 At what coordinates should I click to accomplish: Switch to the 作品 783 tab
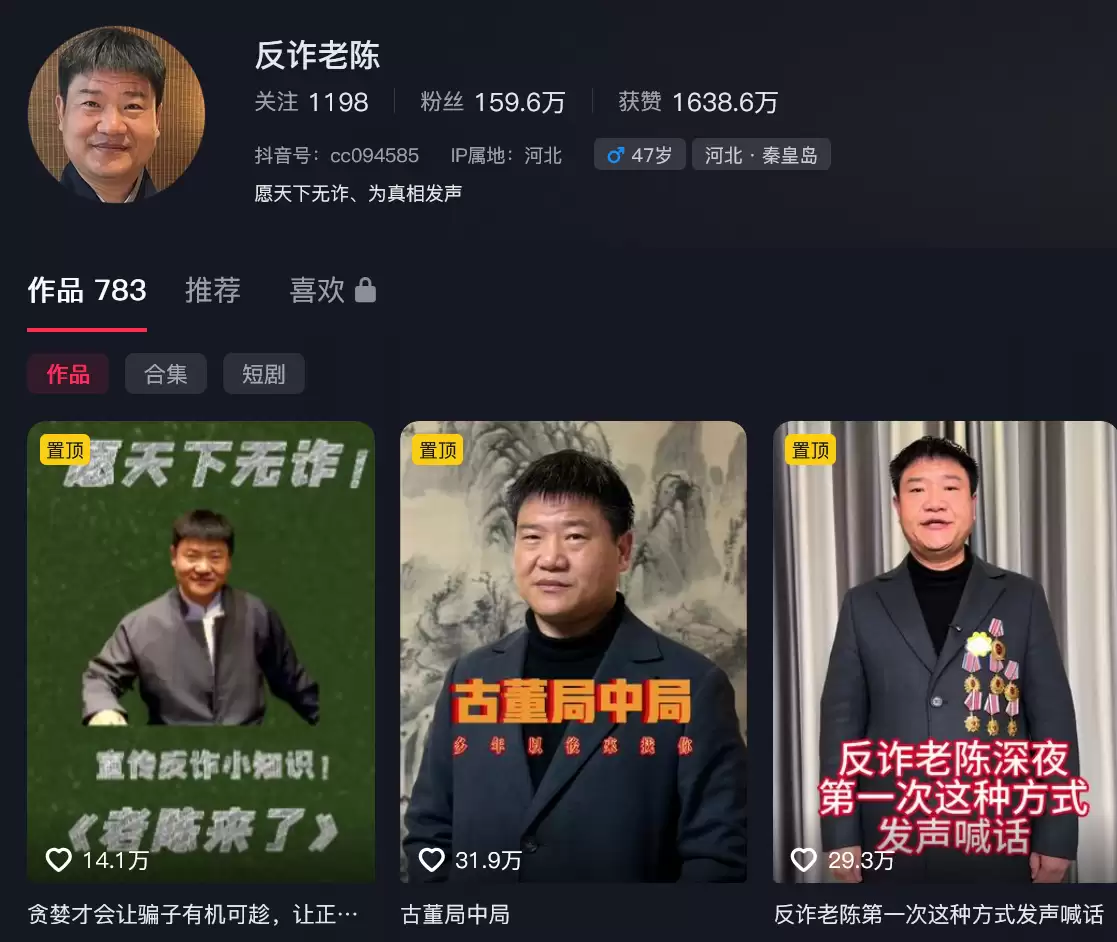click(87, 291)
